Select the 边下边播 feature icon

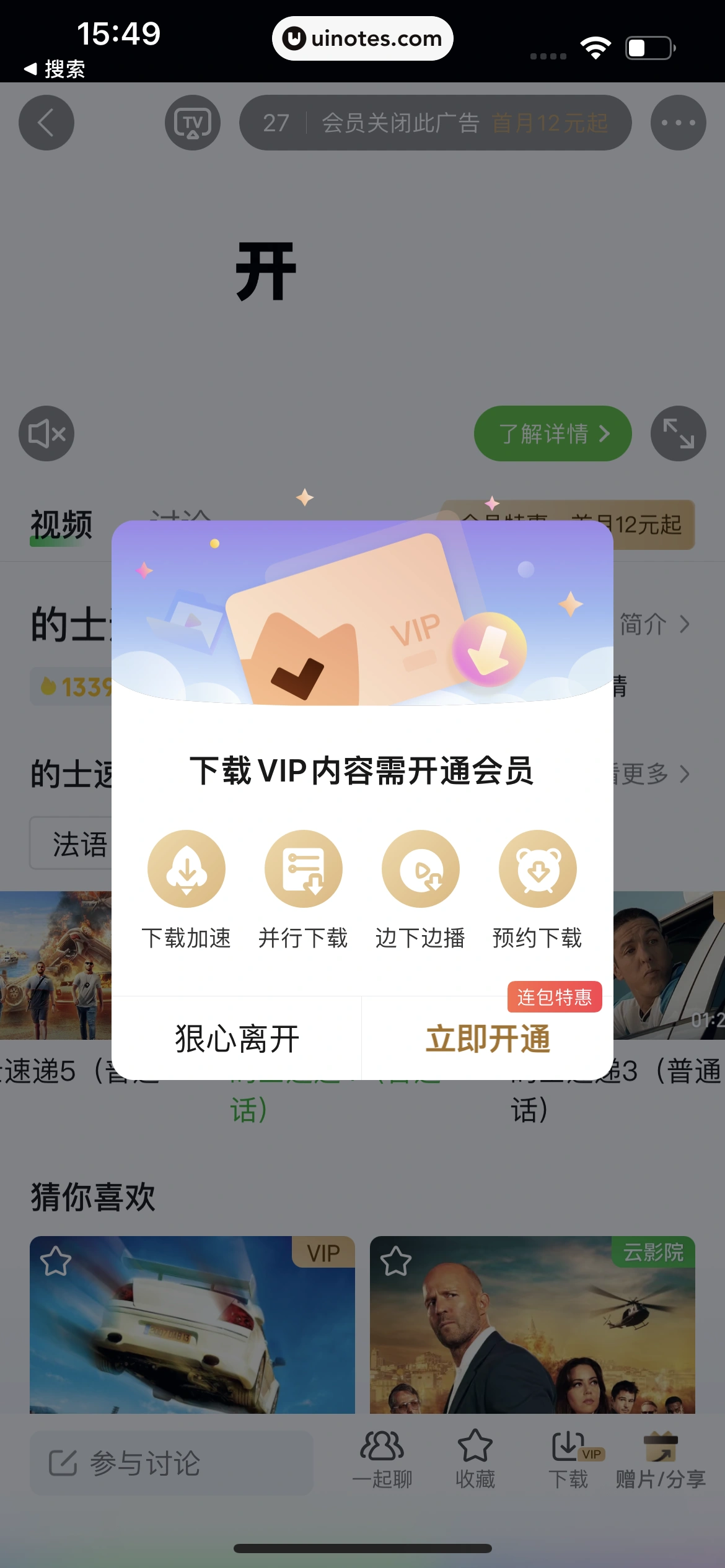click(421, 868)
